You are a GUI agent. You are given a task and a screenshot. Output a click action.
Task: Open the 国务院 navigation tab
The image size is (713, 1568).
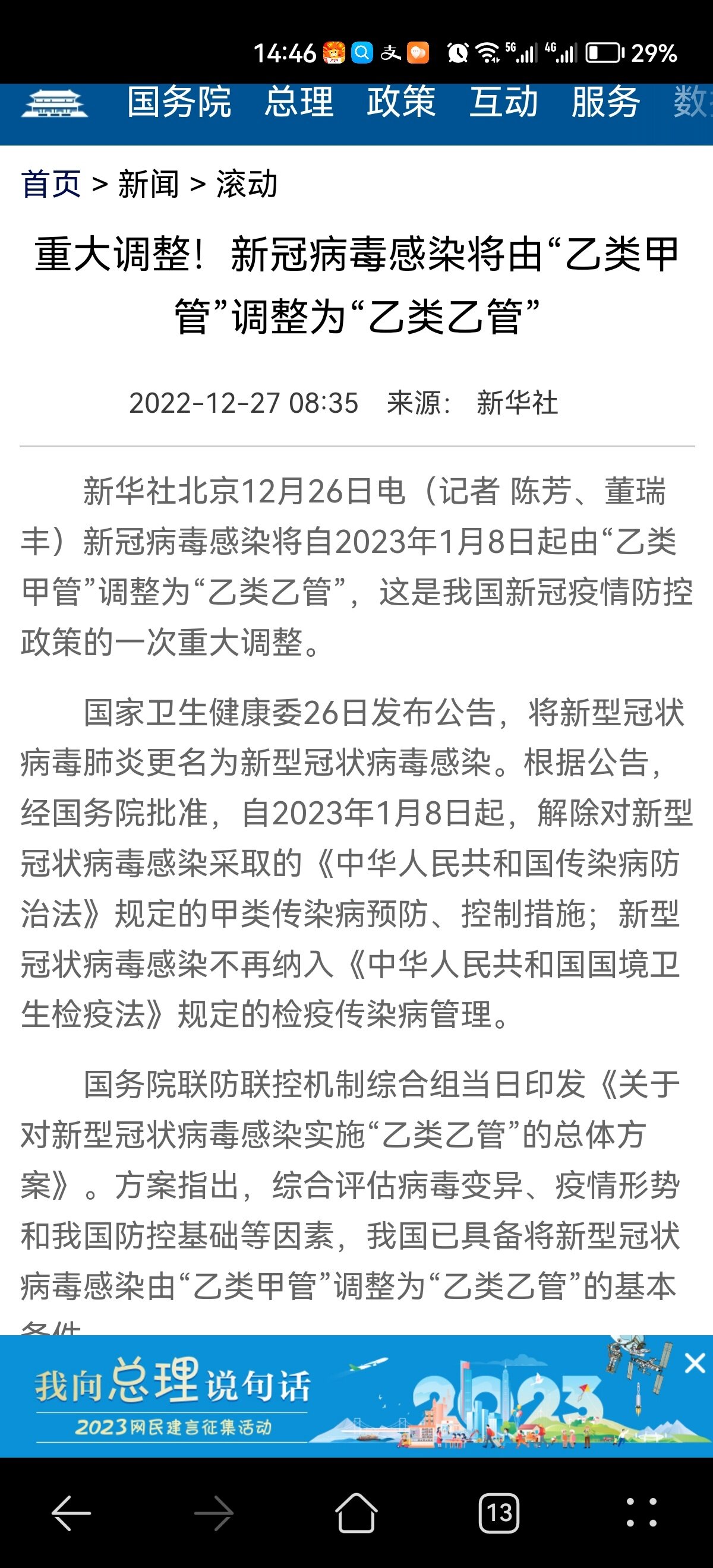click(179, 102)
